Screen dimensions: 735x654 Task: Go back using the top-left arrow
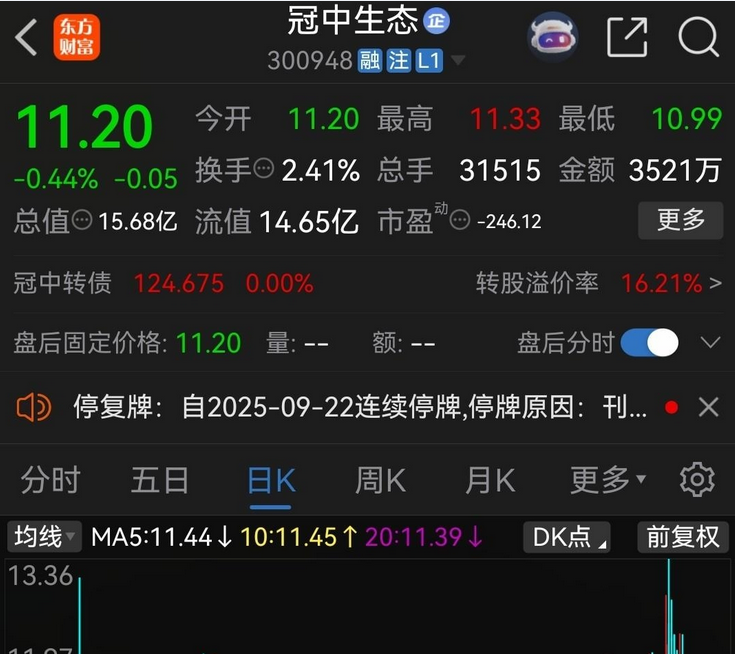[27, 38]
